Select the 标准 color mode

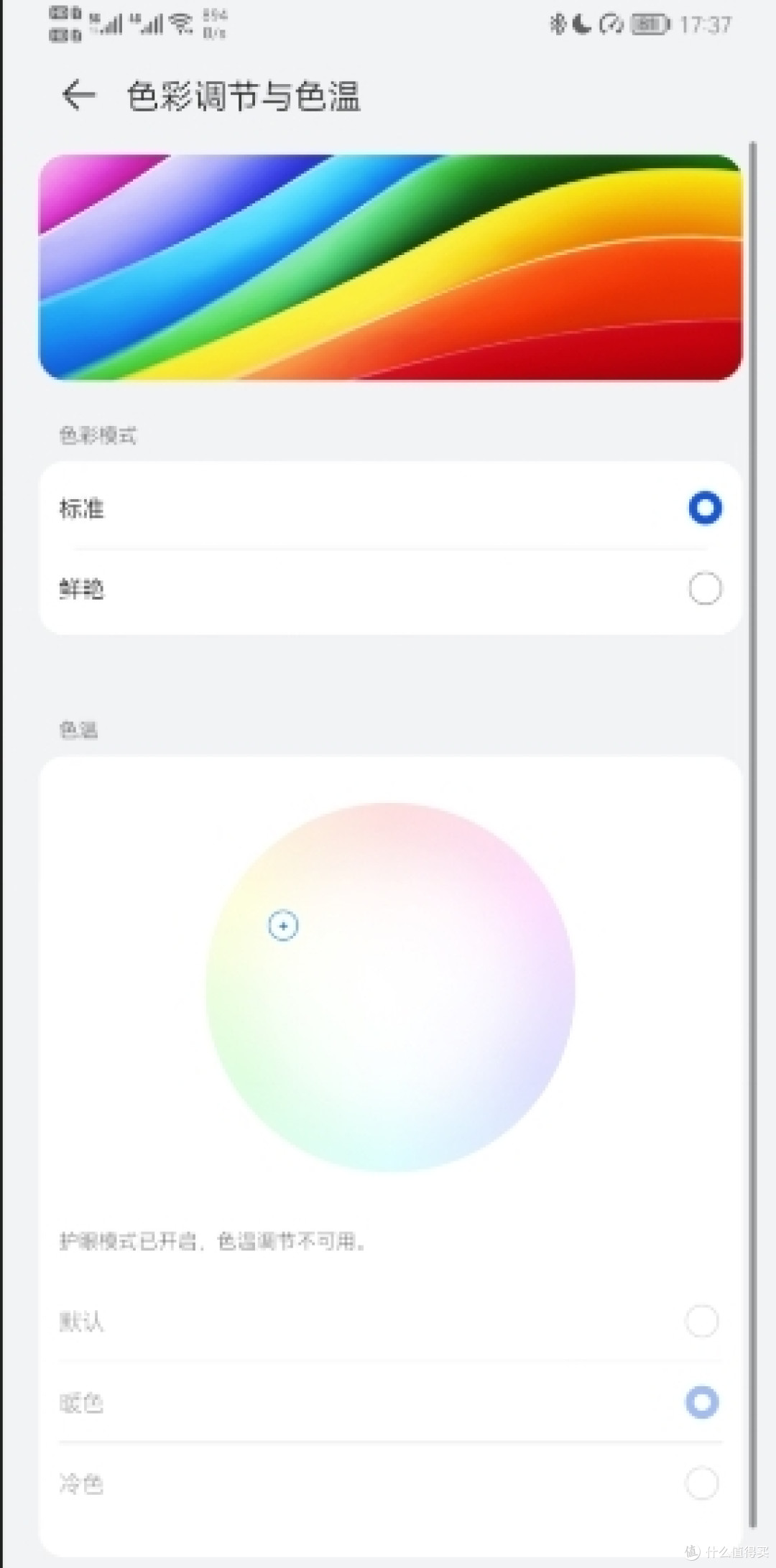[x=390, y=508]
